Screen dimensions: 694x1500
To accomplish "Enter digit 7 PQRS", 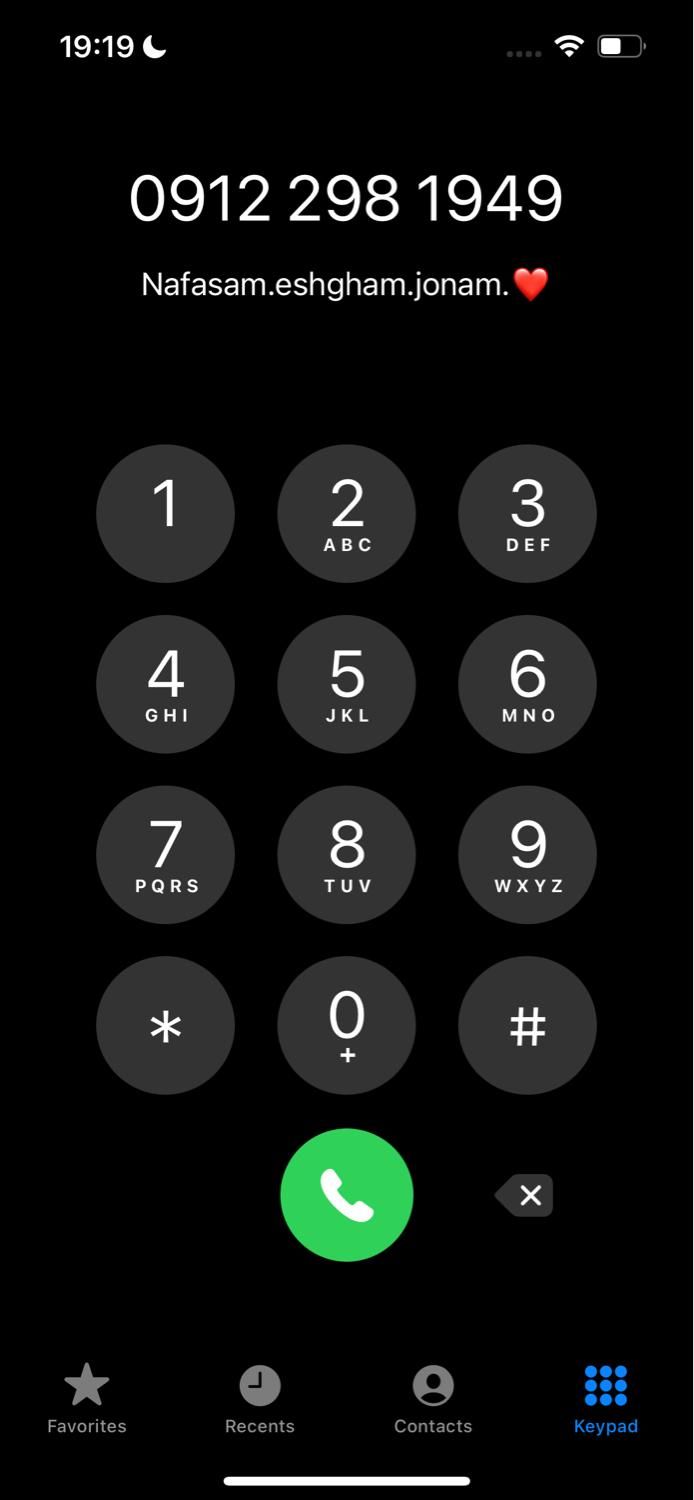I will (165, 855).
